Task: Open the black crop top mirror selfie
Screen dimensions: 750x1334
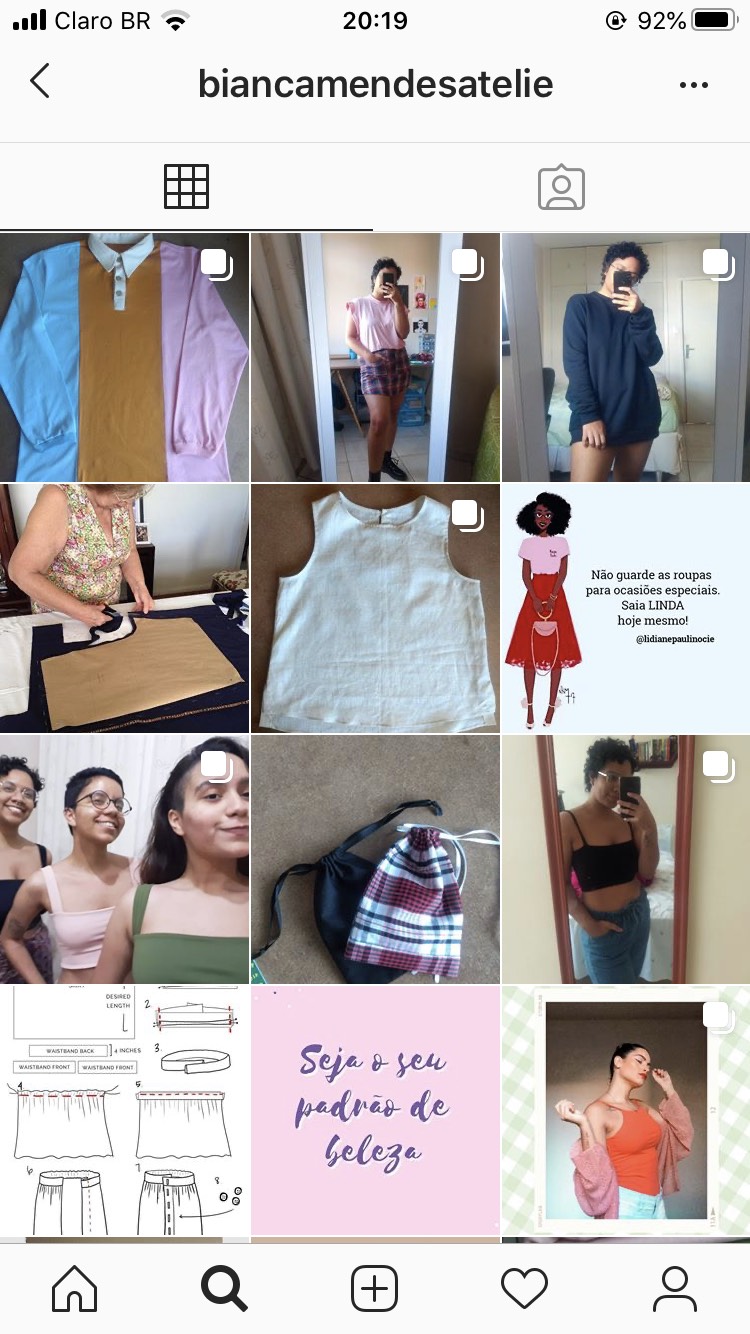Action: coord(625,860)
